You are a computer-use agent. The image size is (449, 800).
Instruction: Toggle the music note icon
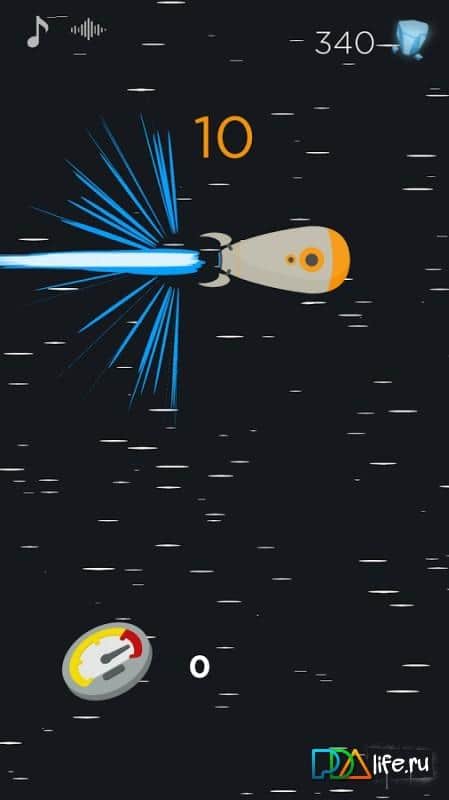pyautogui.click(x=37, y=32)
